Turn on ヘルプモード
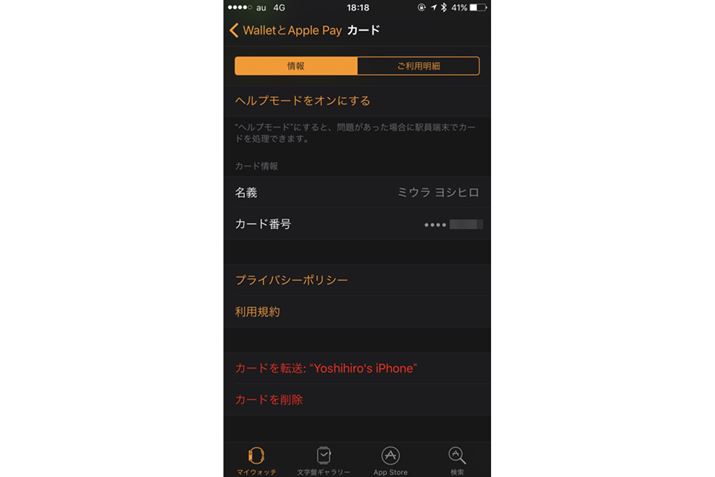The image size is (715, 477). 302,101
